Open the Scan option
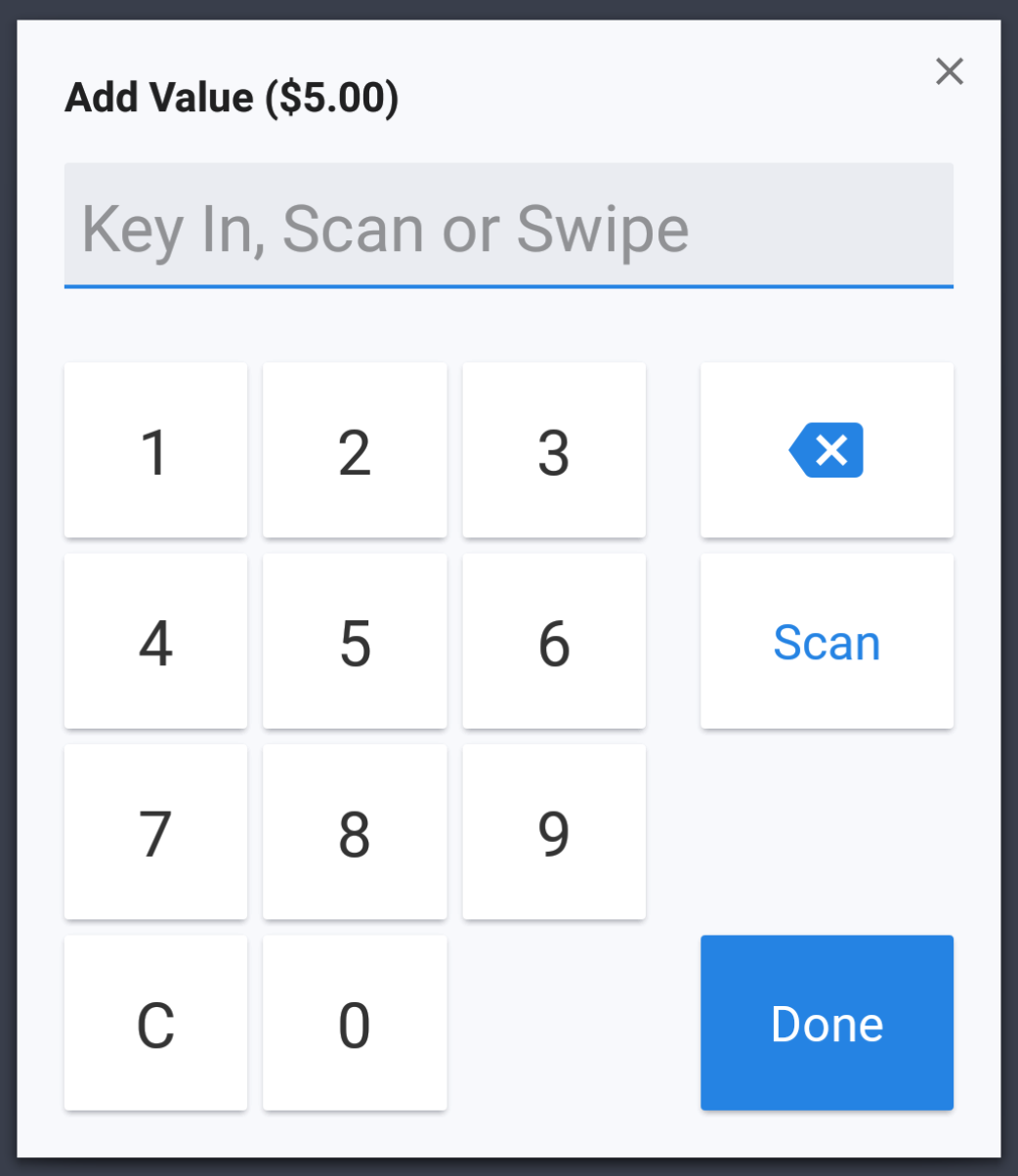The image size is (1018, 1176). coord(827,642)
